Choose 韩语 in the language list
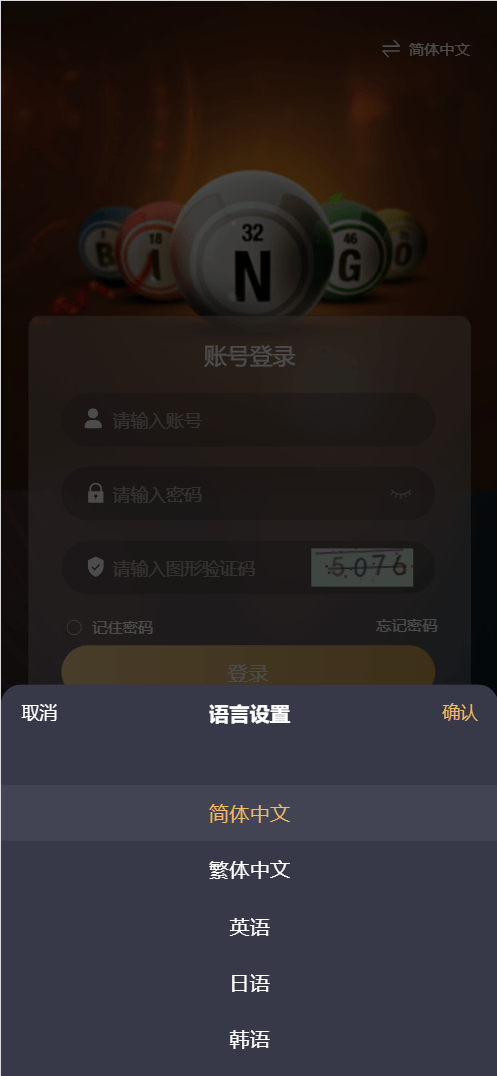 248,1040
